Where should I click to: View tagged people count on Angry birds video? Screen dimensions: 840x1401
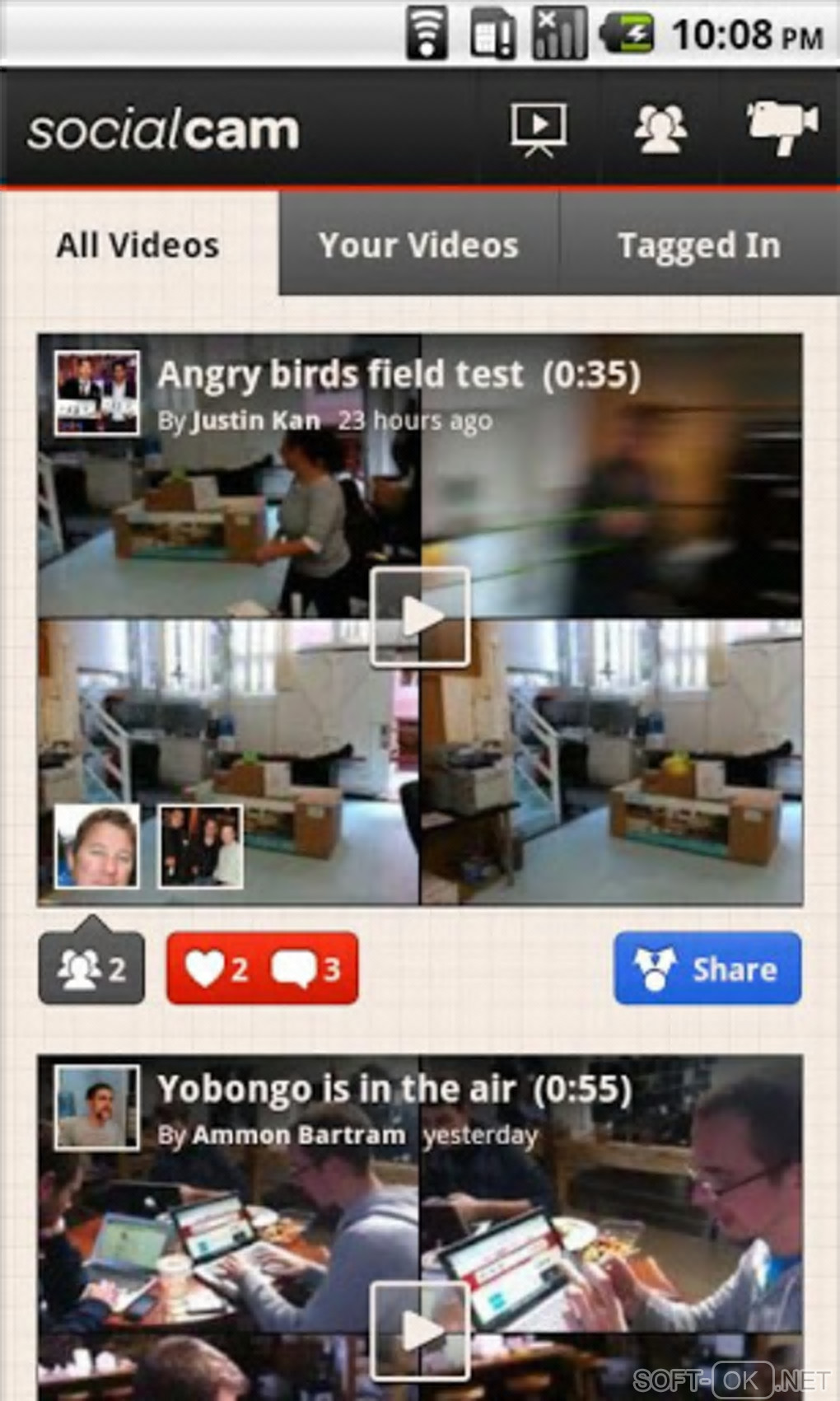91,969
